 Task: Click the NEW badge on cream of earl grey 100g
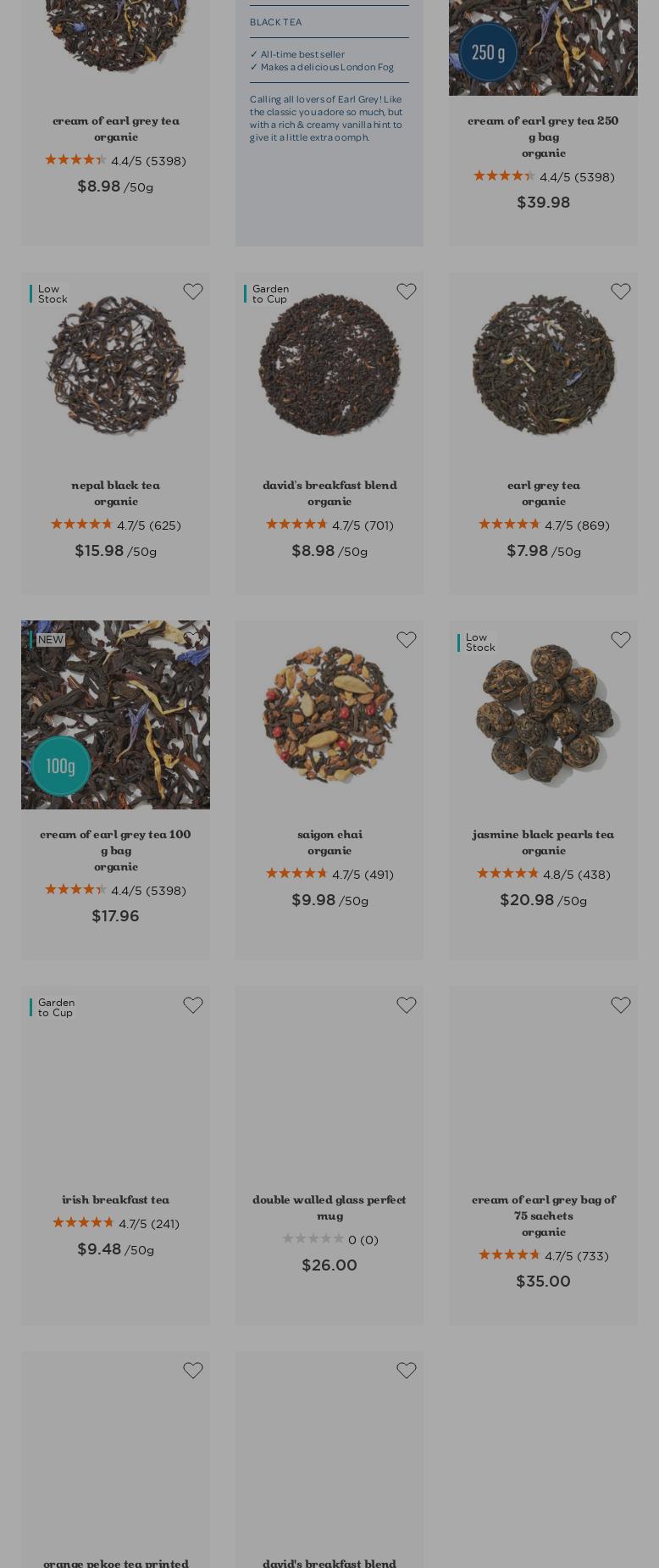[x=50, y=640]
